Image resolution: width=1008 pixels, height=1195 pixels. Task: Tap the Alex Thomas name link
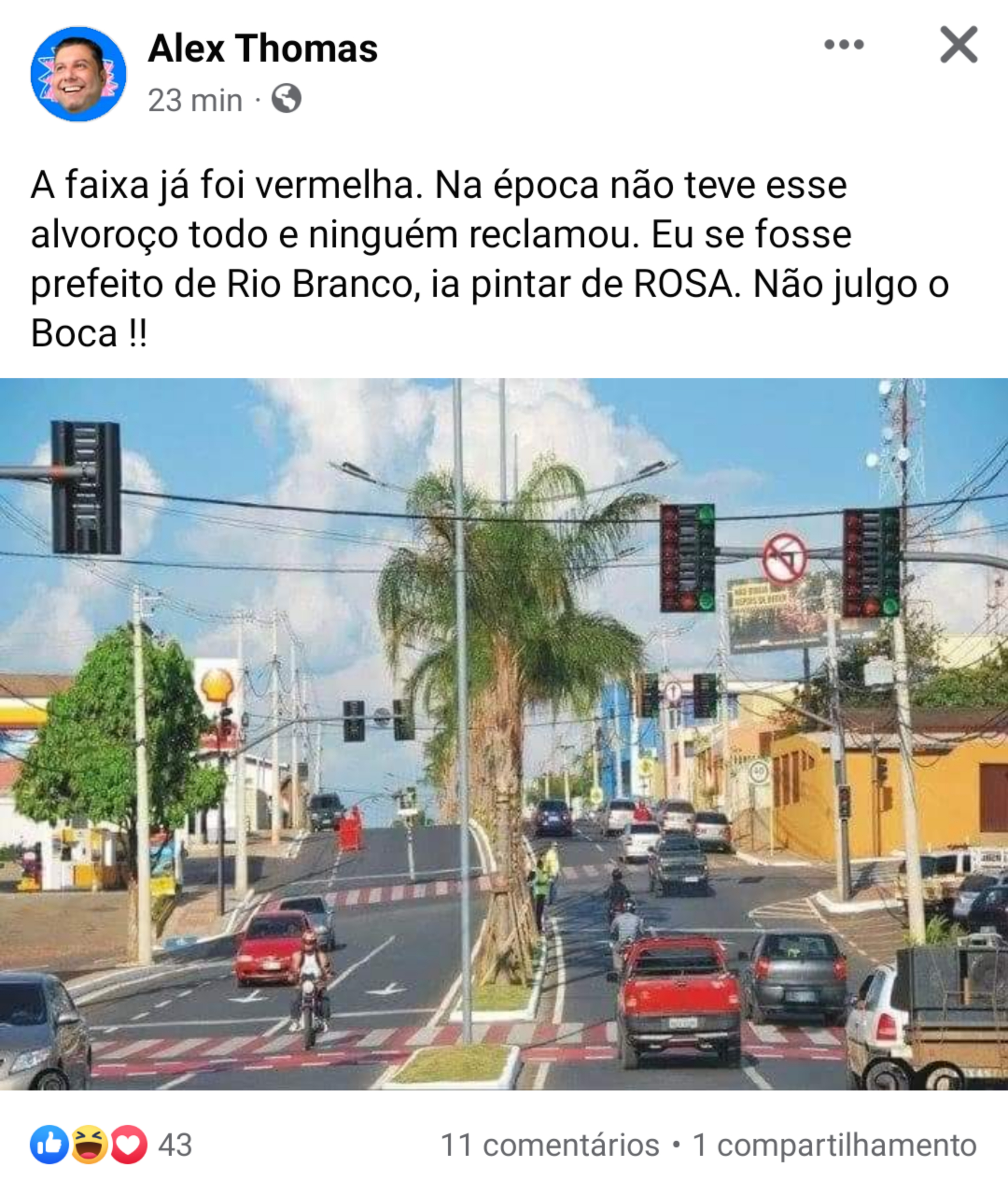(x=262, y=48)
